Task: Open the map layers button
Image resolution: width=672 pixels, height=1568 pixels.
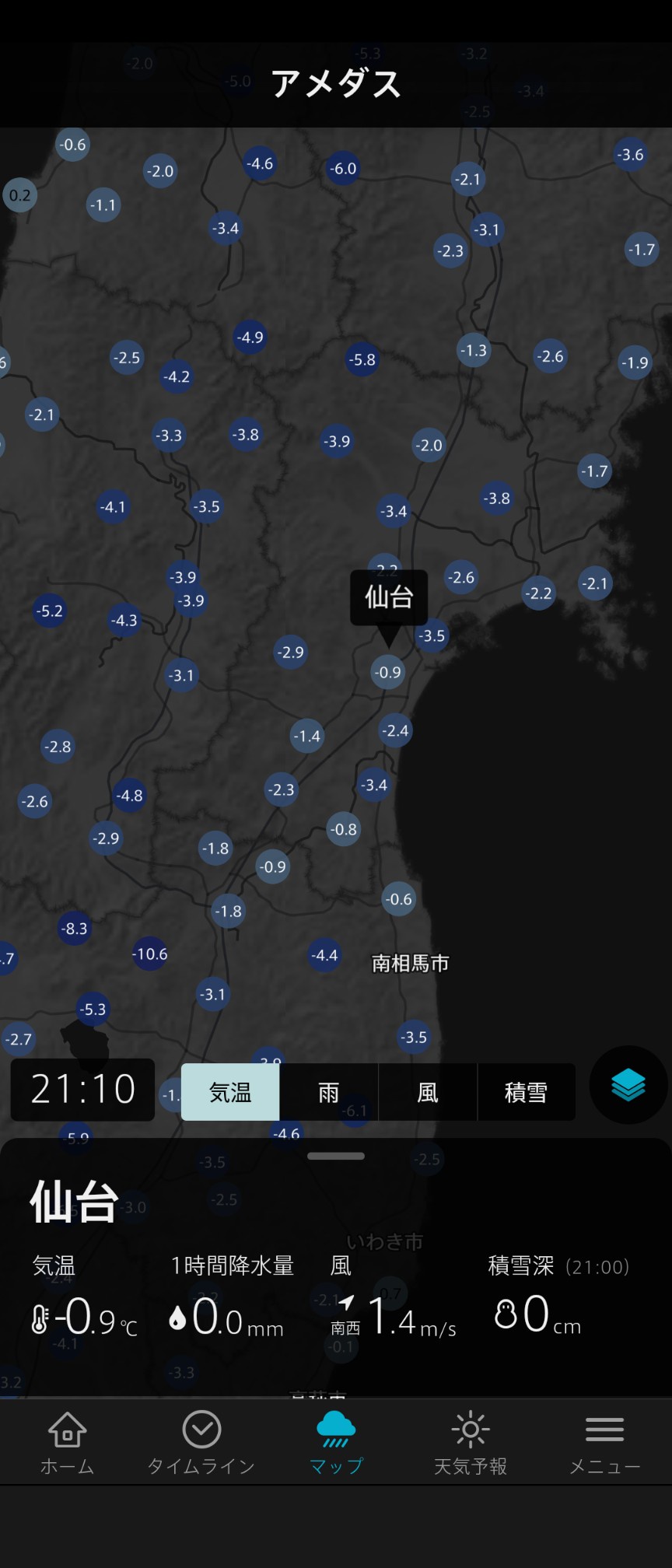Action: click(x=628, y=1085)
